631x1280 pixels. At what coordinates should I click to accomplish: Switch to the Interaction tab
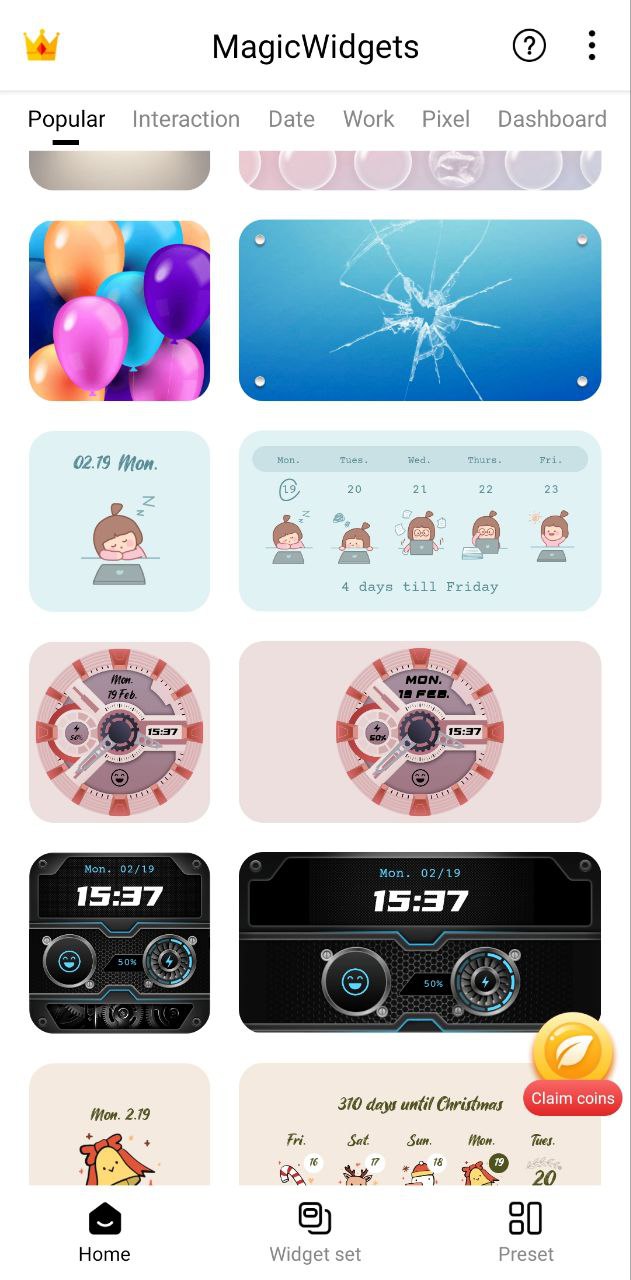coord(186,119)
